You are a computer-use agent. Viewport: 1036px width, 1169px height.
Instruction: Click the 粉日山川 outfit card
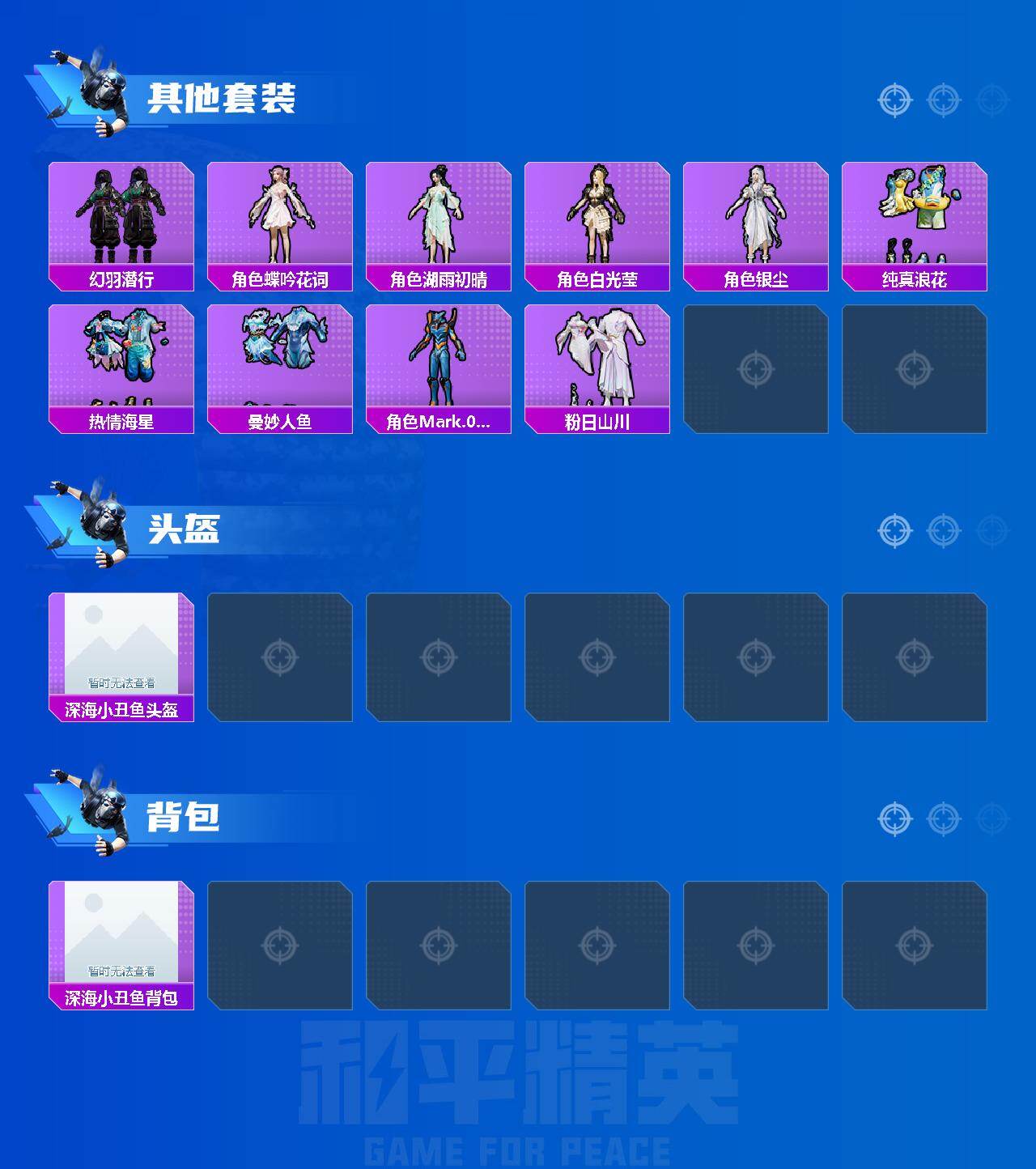[598, 364]
